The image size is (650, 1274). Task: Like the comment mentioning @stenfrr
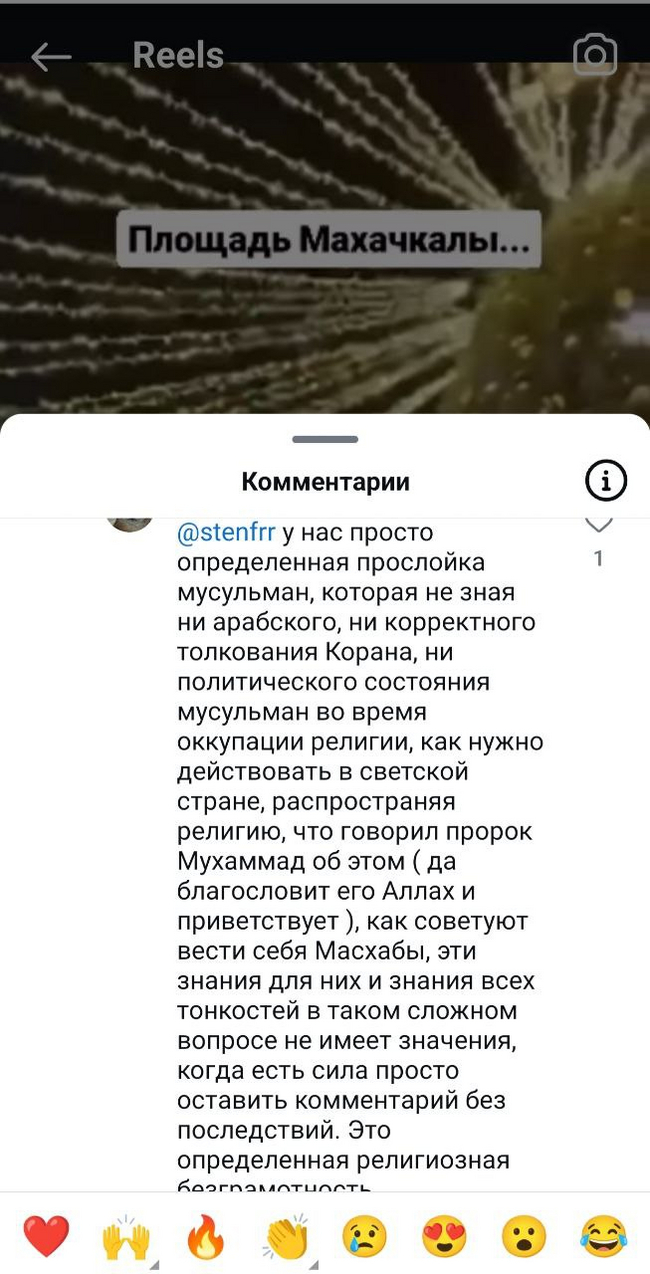coord(598,526)
